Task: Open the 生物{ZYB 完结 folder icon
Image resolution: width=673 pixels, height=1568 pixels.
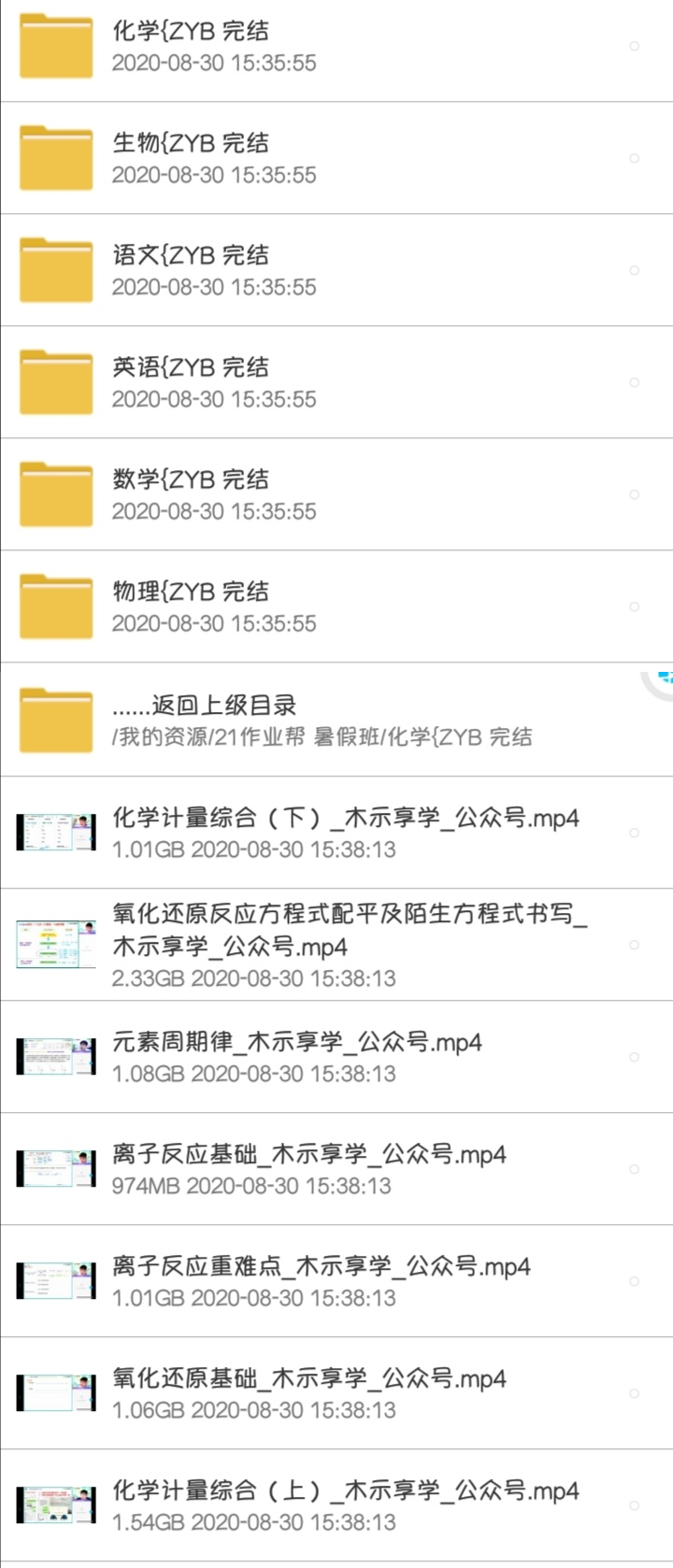Action: point(55,155)
